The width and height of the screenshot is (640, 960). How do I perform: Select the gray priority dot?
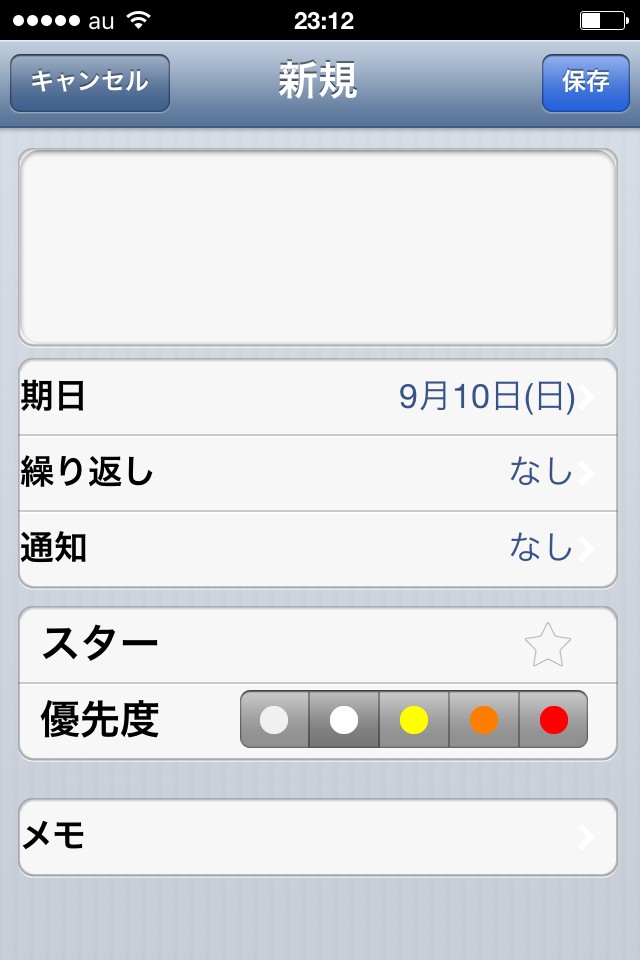click(x=274, y=720)
